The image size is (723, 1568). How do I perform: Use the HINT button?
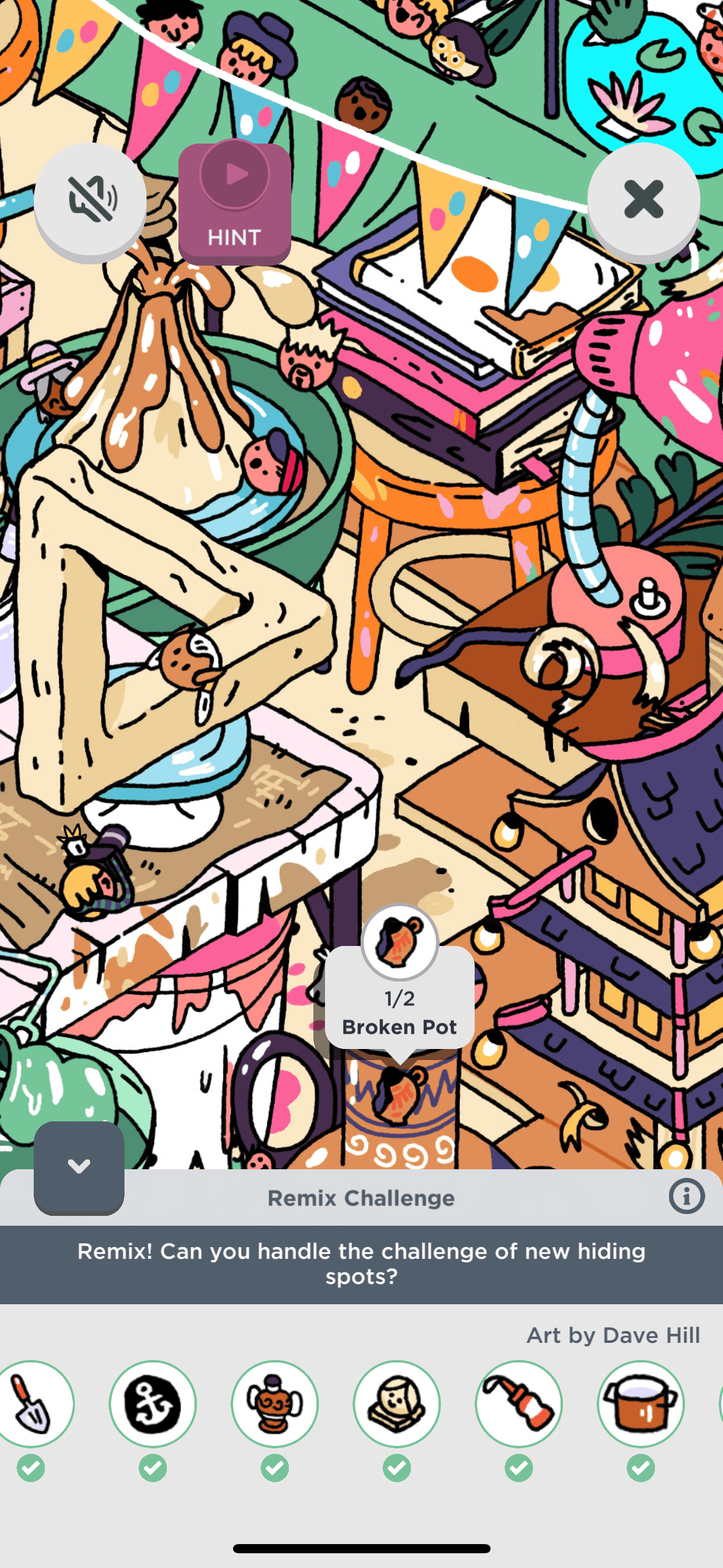pos(234,202)
